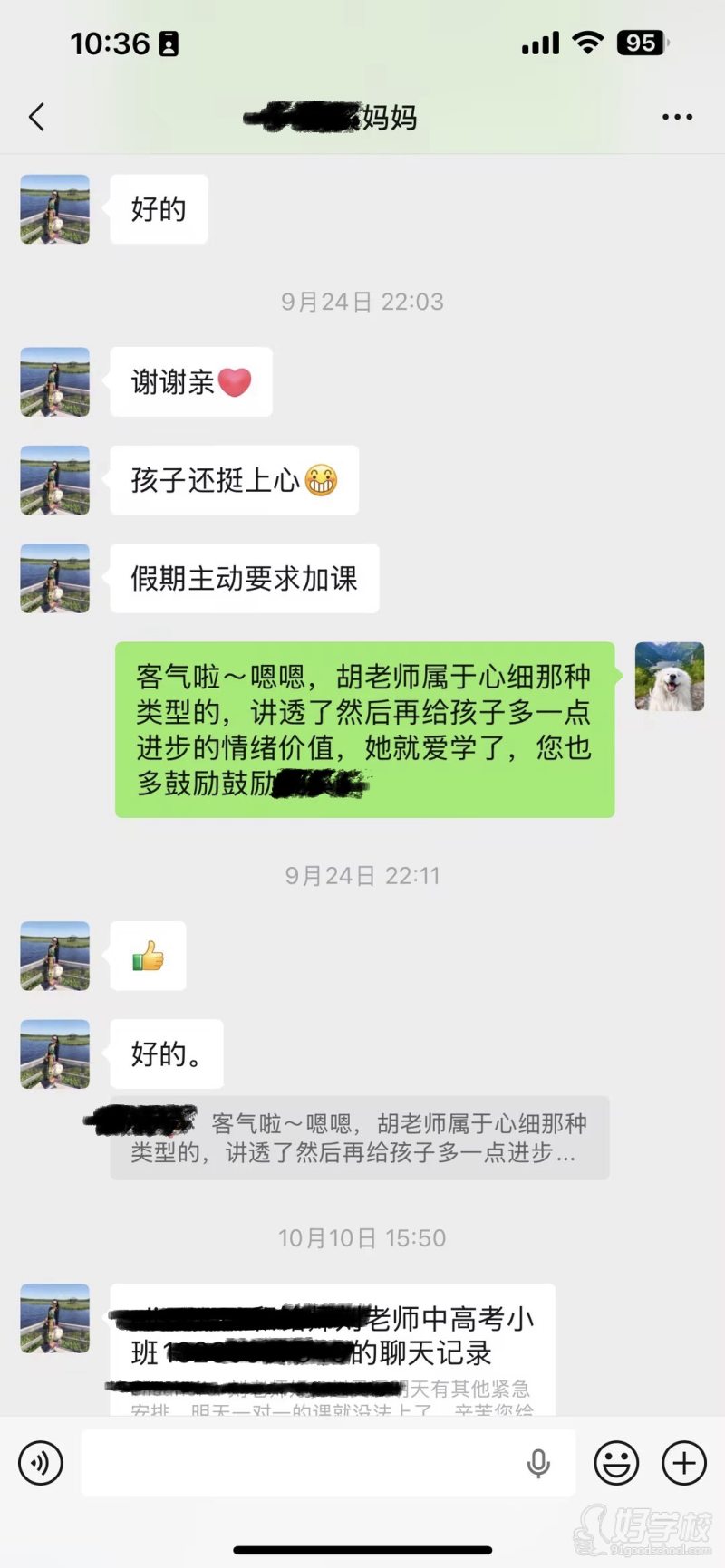The image size is (725, 1568).
Task: Tap the thumbs-up sticker message
Action: tap(148, 956)
